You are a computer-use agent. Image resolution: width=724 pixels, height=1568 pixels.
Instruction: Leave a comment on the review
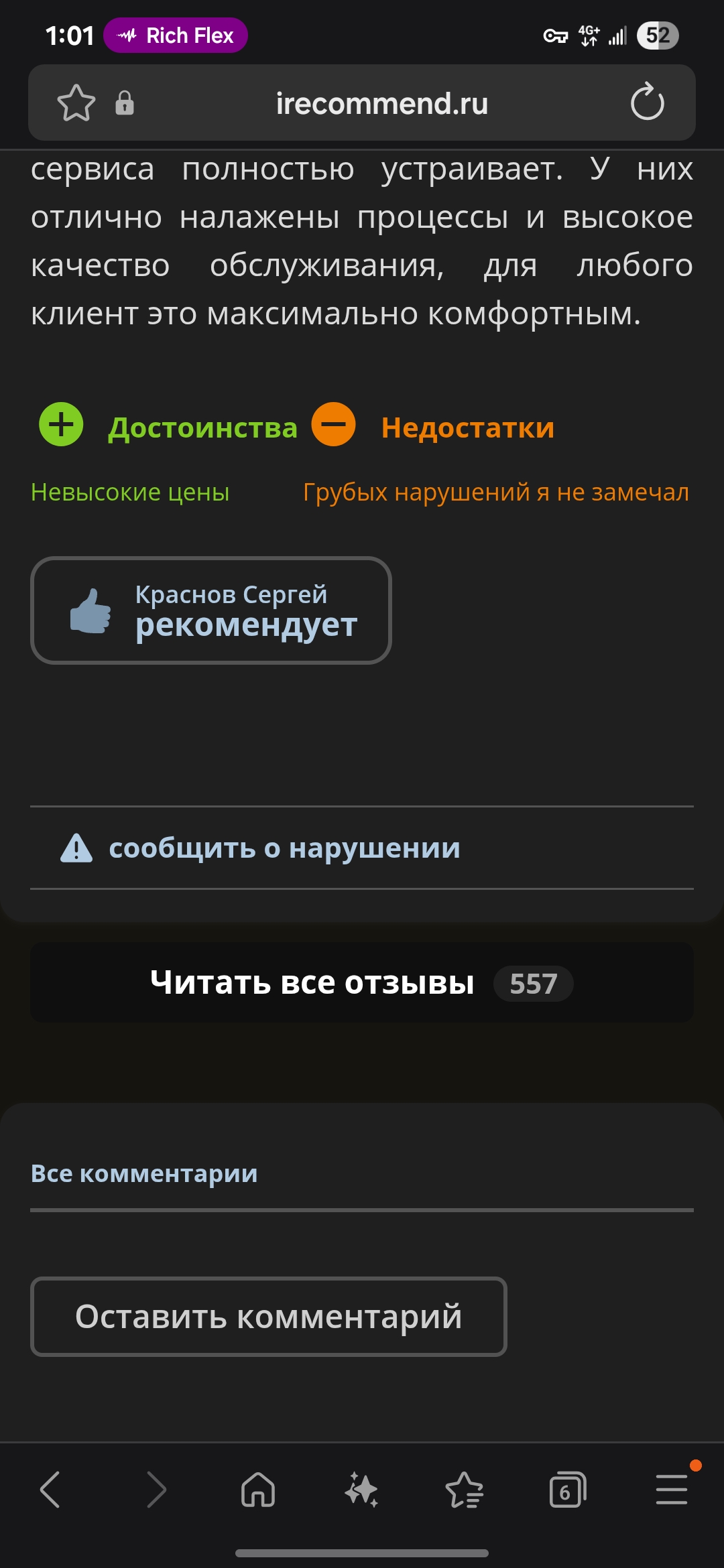268,1317
